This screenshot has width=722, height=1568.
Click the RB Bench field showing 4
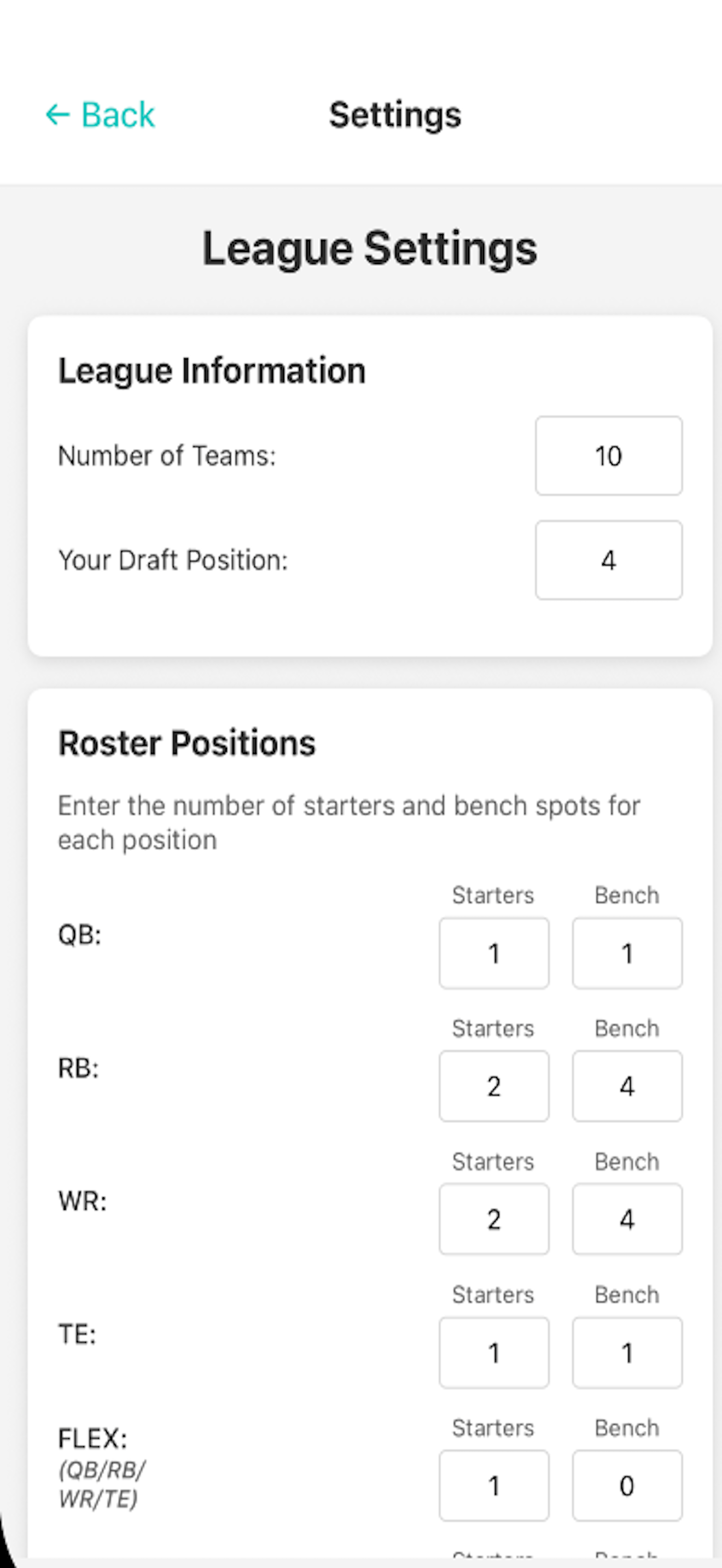point(627,1086)
